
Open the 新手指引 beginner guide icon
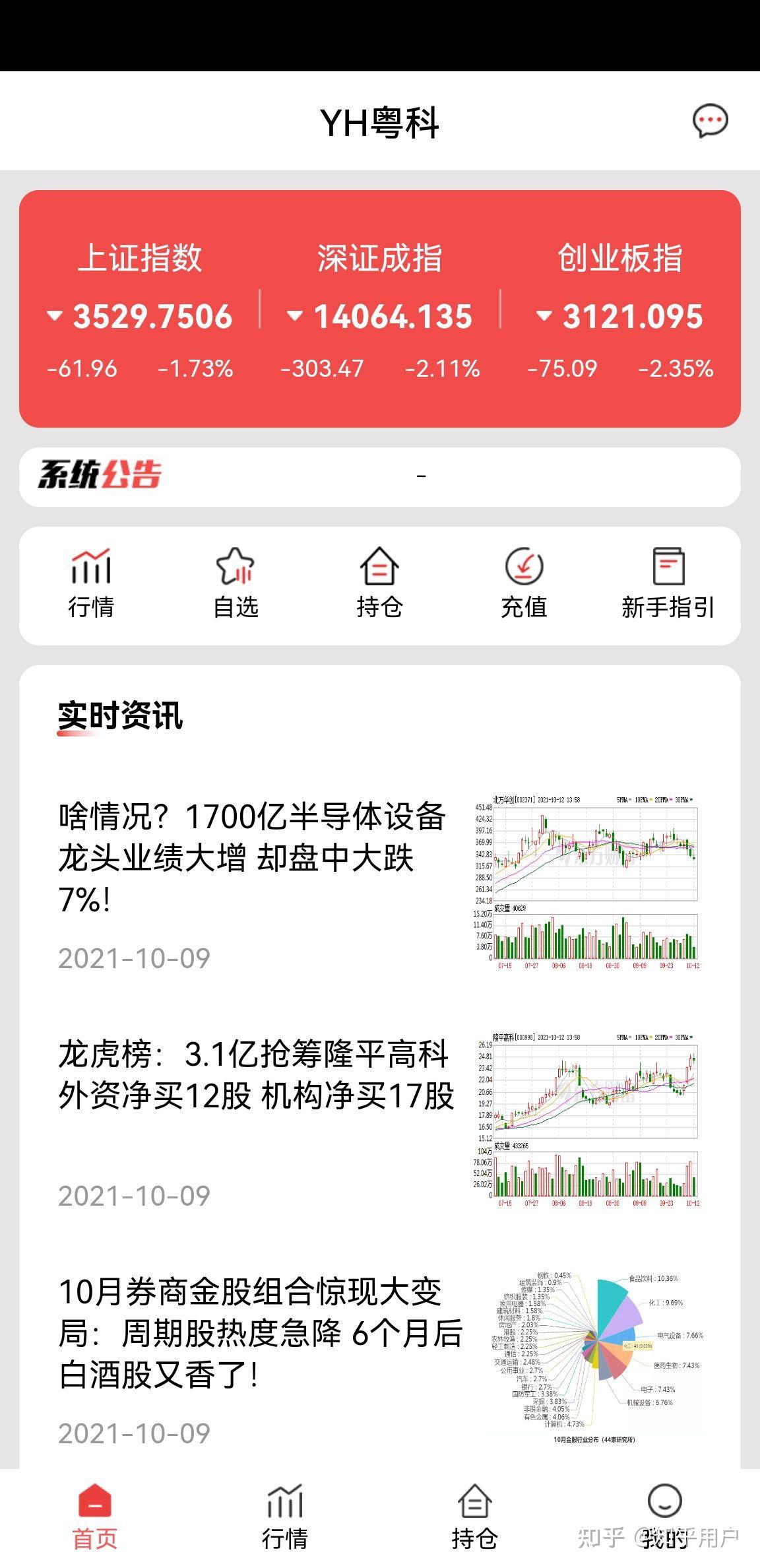668,577
